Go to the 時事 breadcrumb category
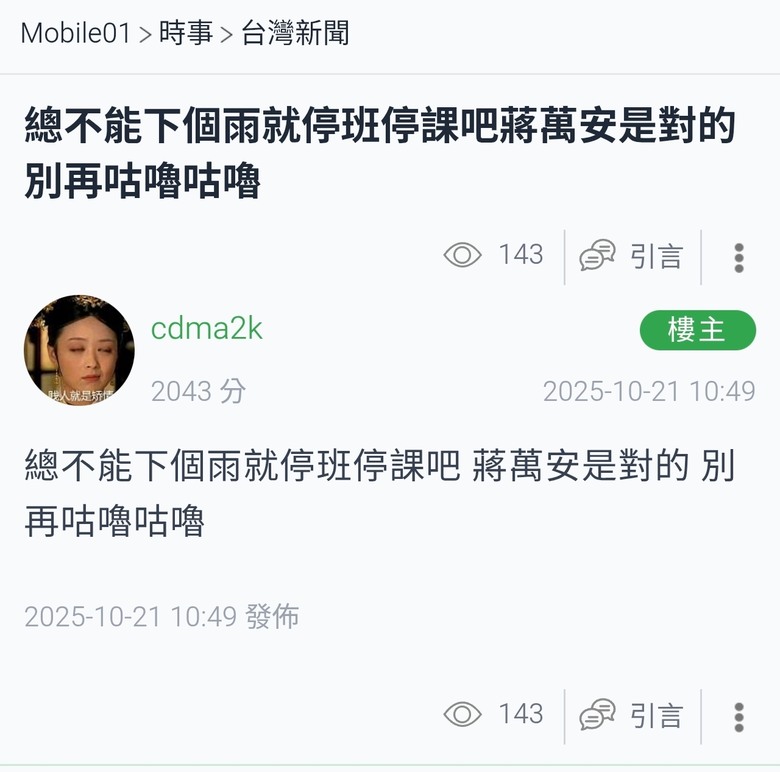780x772 pixels. coord(186,33)
